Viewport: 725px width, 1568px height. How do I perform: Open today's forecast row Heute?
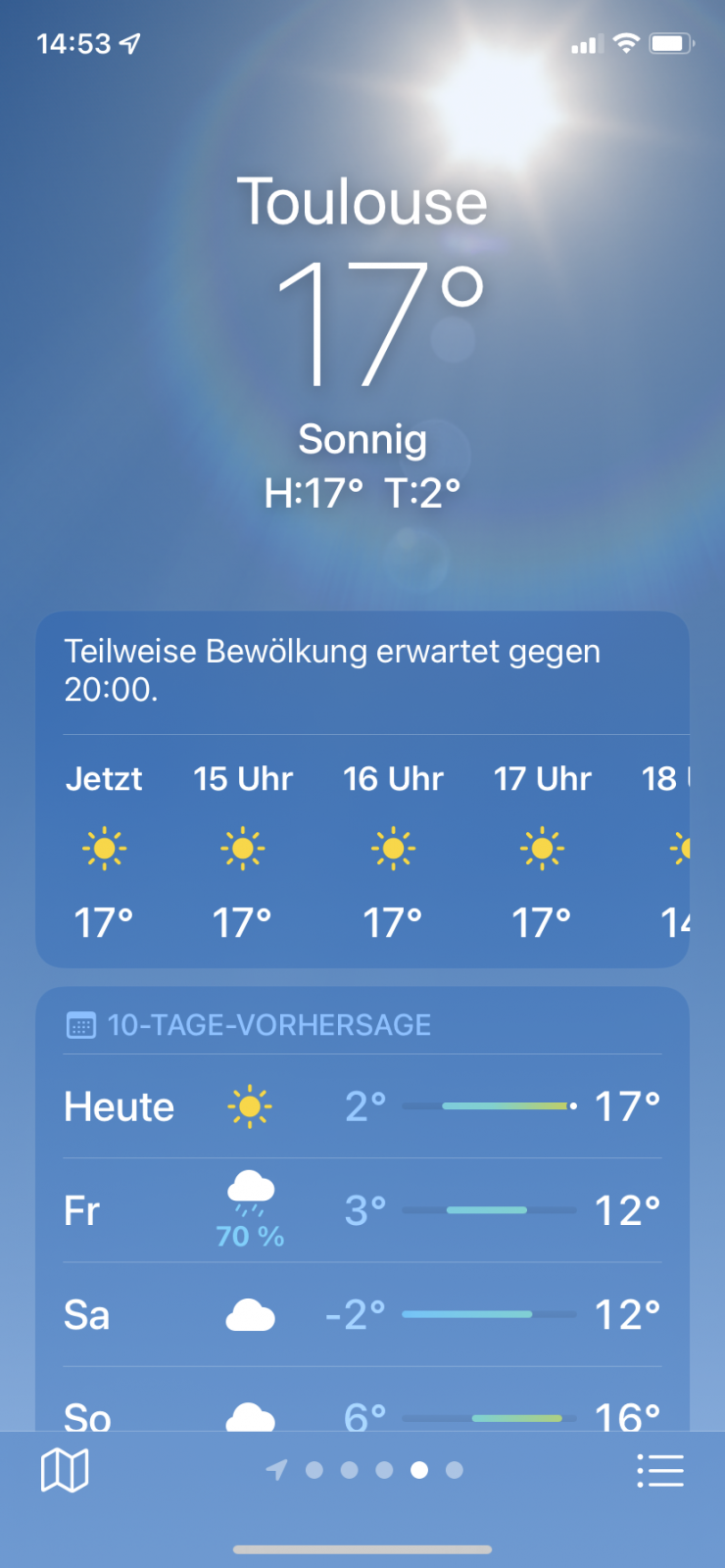[x=362, y=1106]
